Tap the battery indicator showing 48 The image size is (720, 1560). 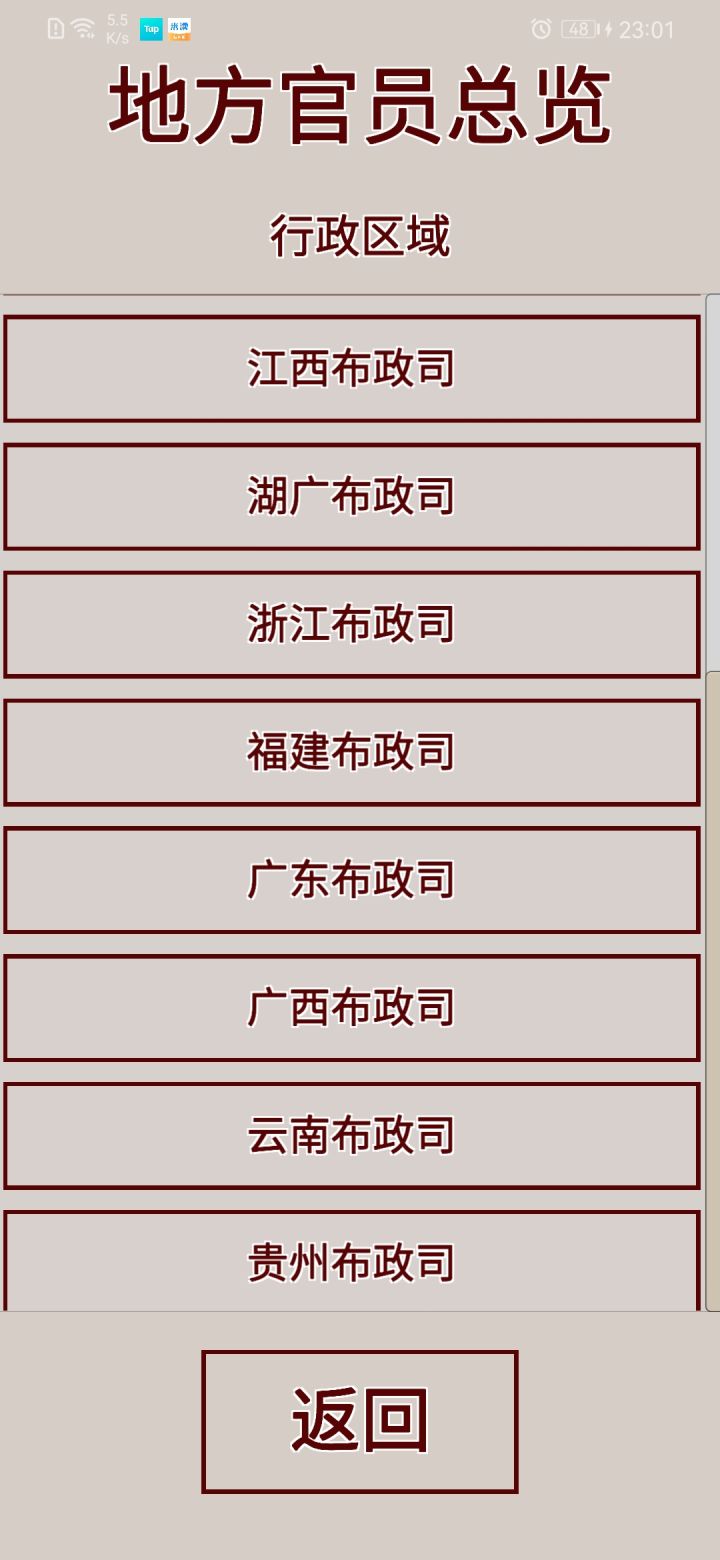(x=577, y=30)
